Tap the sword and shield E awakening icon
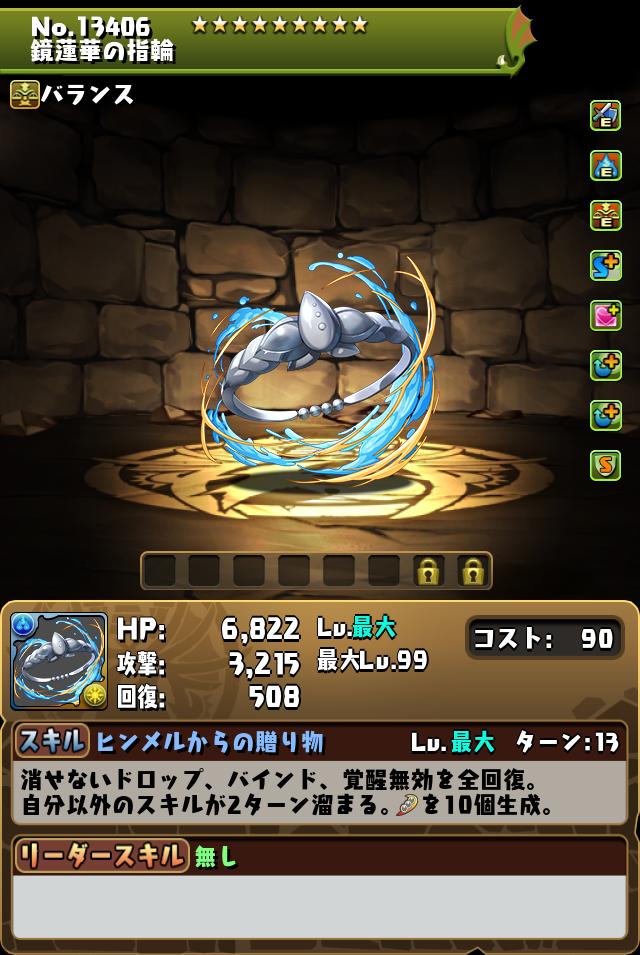The width and height of the screenshot is (640, 955). [605, 116]
